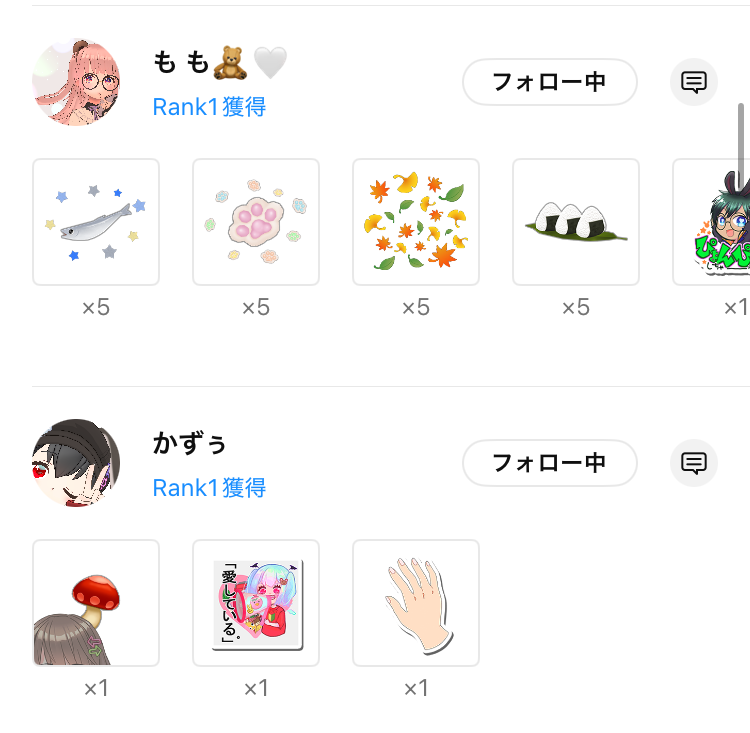Image resolution: width=750 pixels, height=733 pixels.
Task: Select the fish gift sticker from もも
Action: click(x=96, y=222)
